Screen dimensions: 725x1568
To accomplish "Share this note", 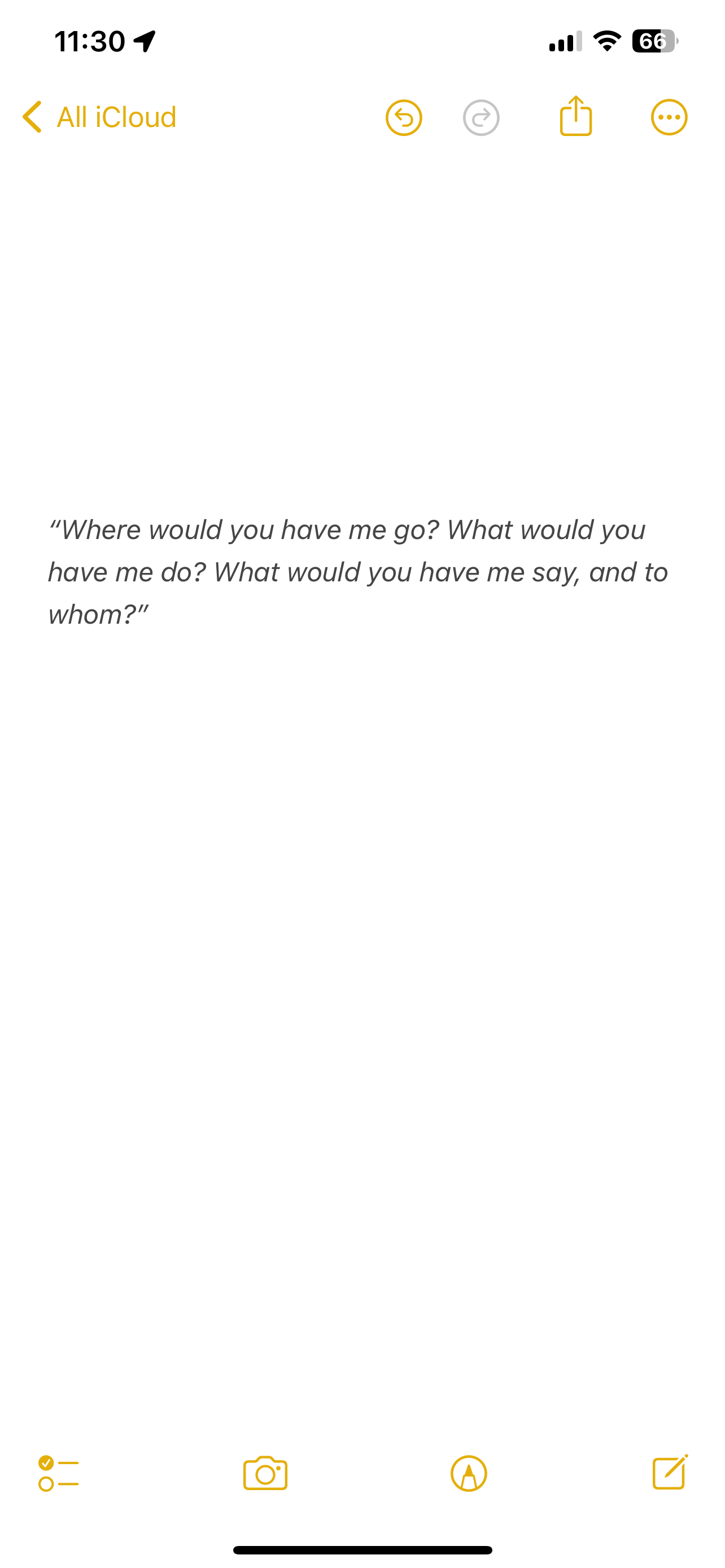I will (x=575, y=116).
